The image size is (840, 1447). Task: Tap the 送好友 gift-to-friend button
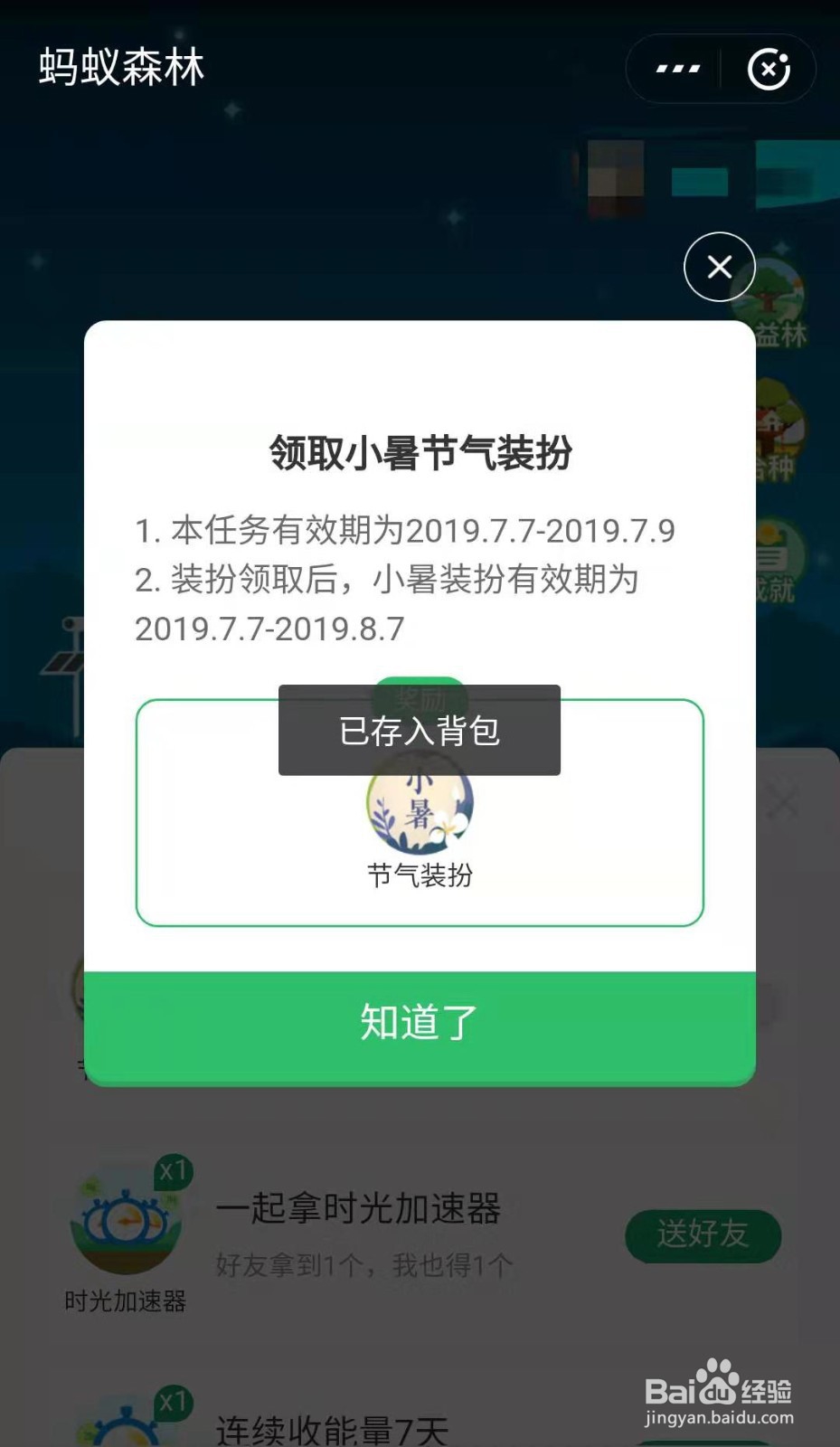point(703,1236)
